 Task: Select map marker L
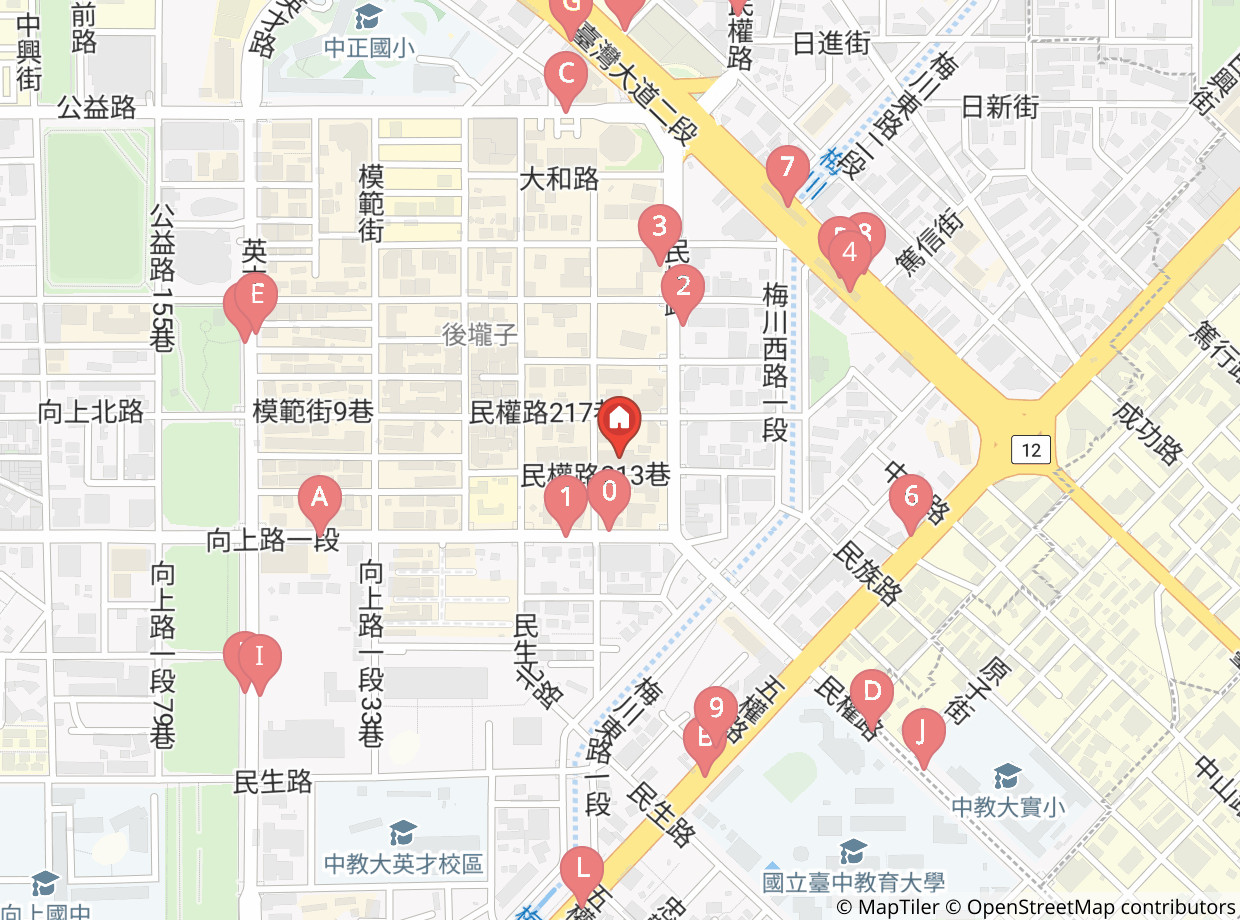581,869
